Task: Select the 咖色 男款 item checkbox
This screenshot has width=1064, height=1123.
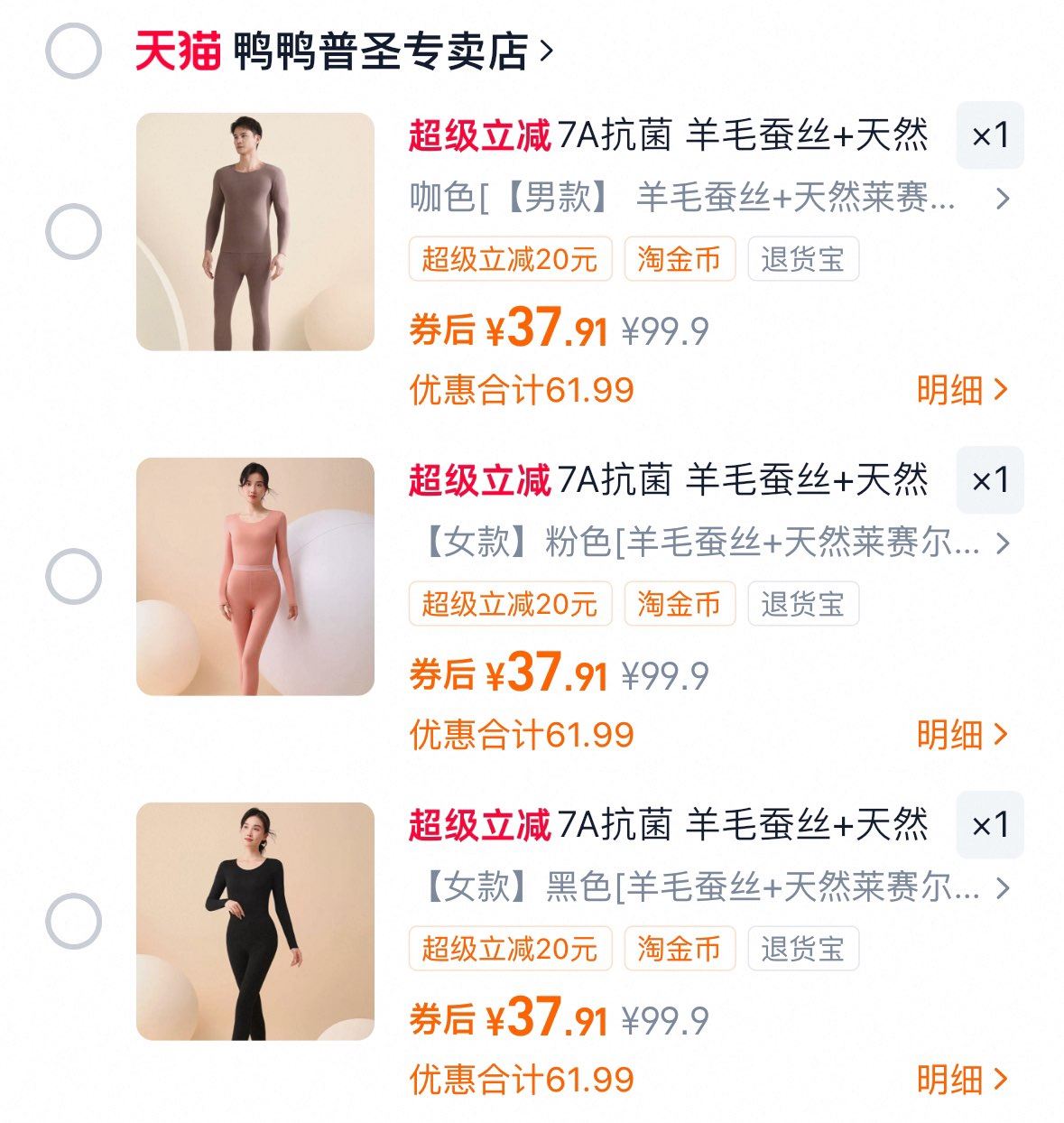Action: pos(73,232)
